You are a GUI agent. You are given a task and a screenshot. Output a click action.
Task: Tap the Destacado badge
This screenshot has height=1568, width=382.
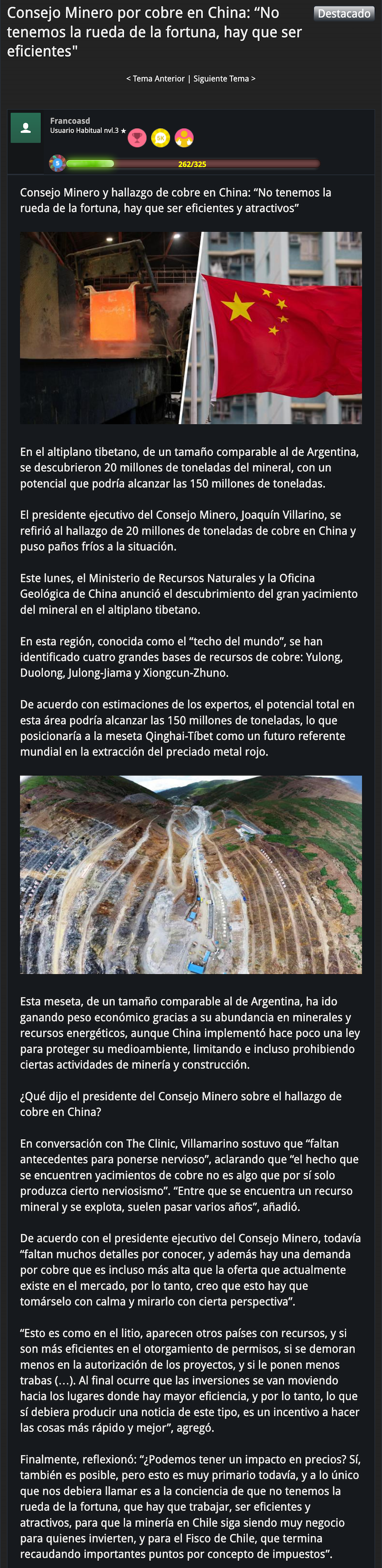(344, 13)
